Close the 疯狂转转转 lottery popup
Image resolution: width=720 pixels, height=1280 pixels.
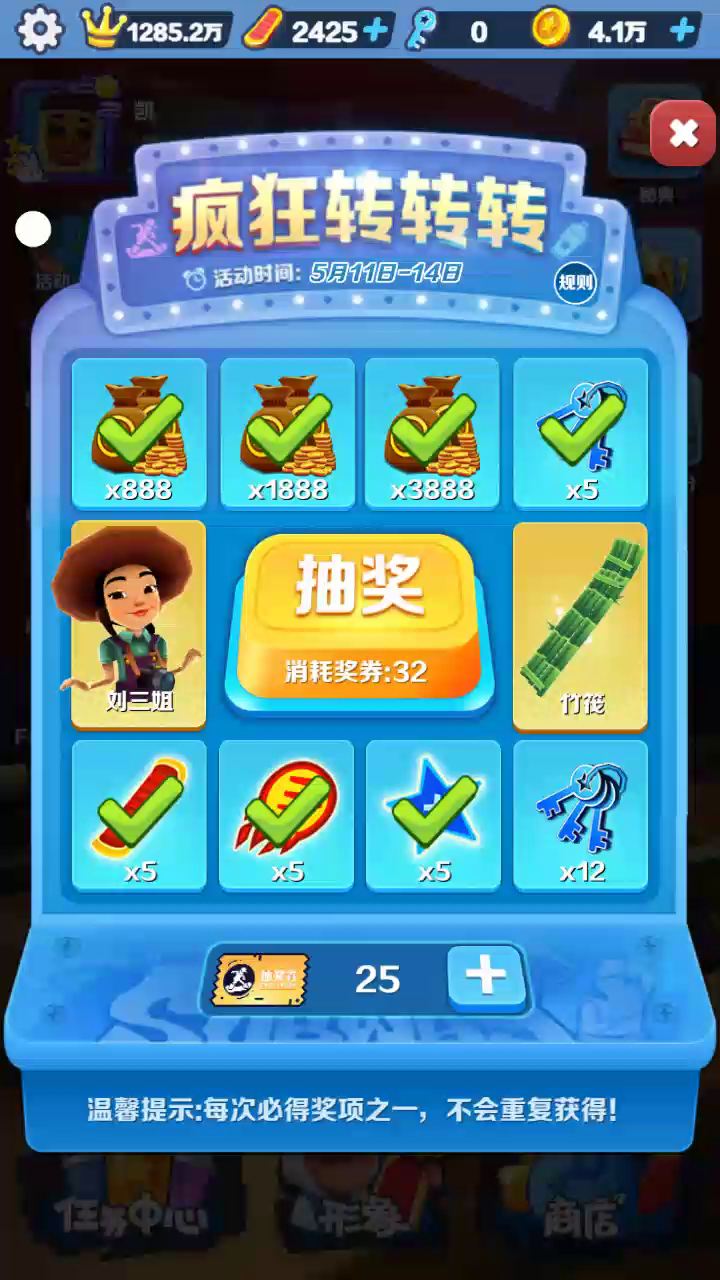683,133
